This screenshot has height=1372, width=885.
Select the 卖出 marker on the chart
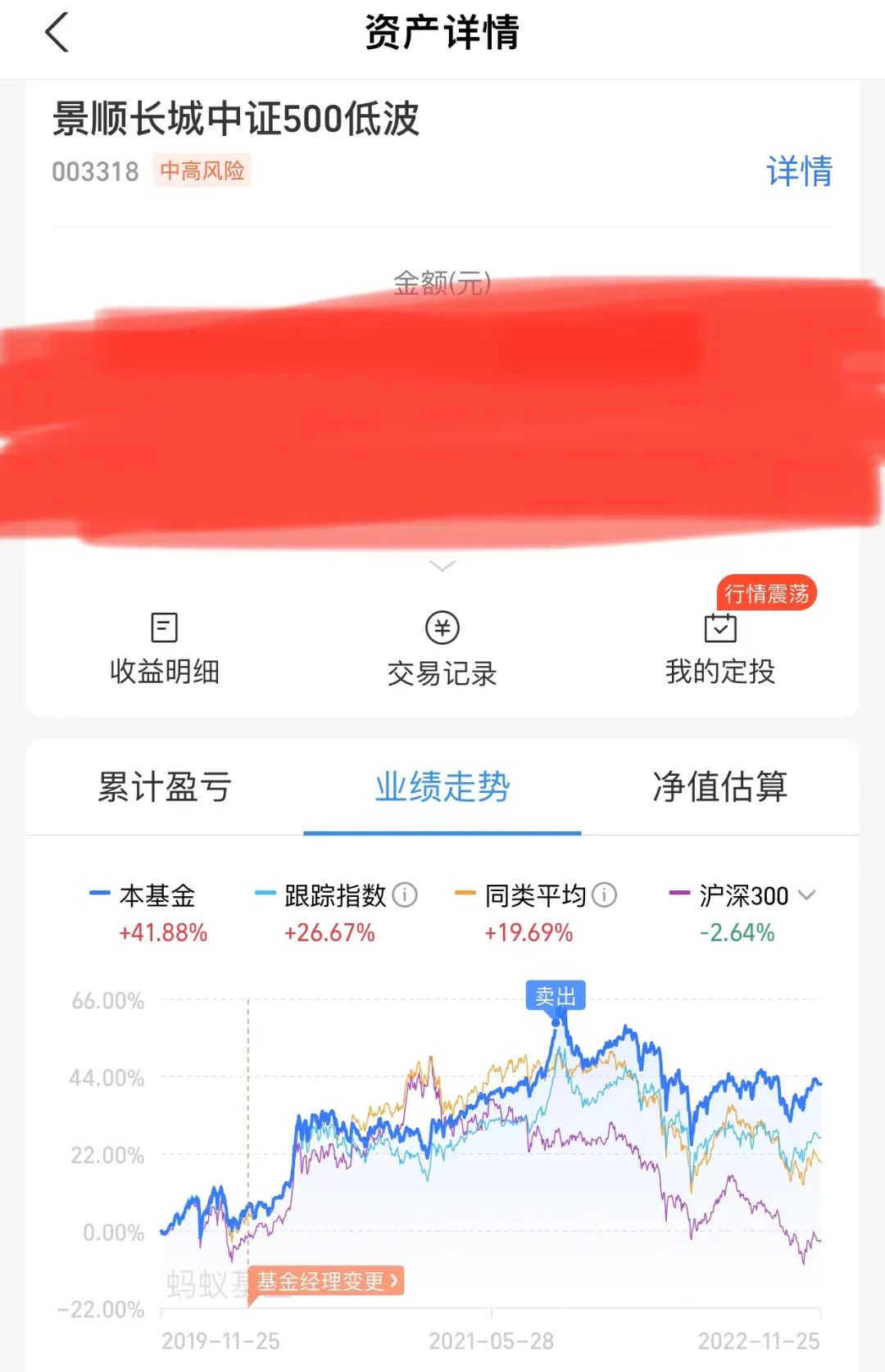(556, 996)
